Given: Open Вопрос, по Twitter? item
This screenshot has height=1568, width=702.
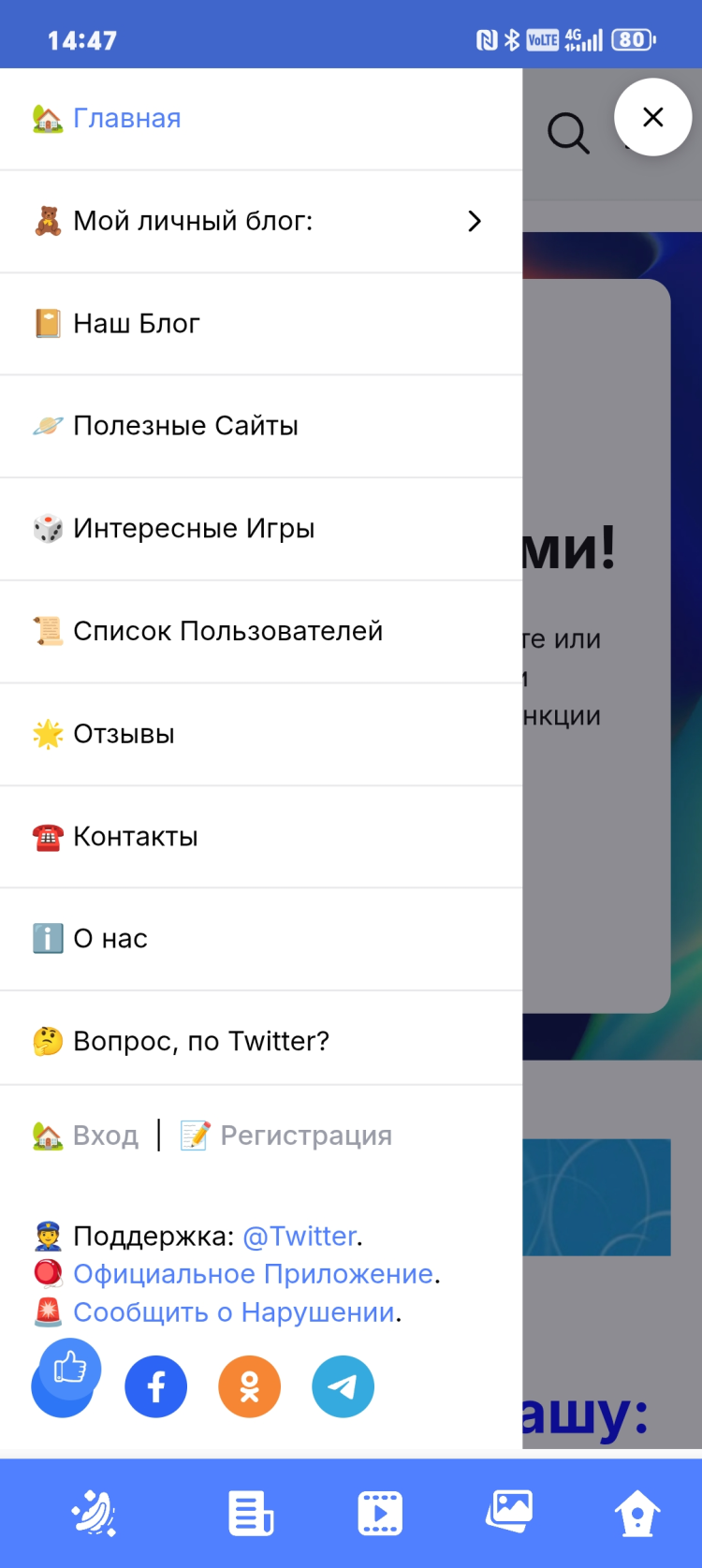Looking at the screenshot, I should (x=201, y=1041).
